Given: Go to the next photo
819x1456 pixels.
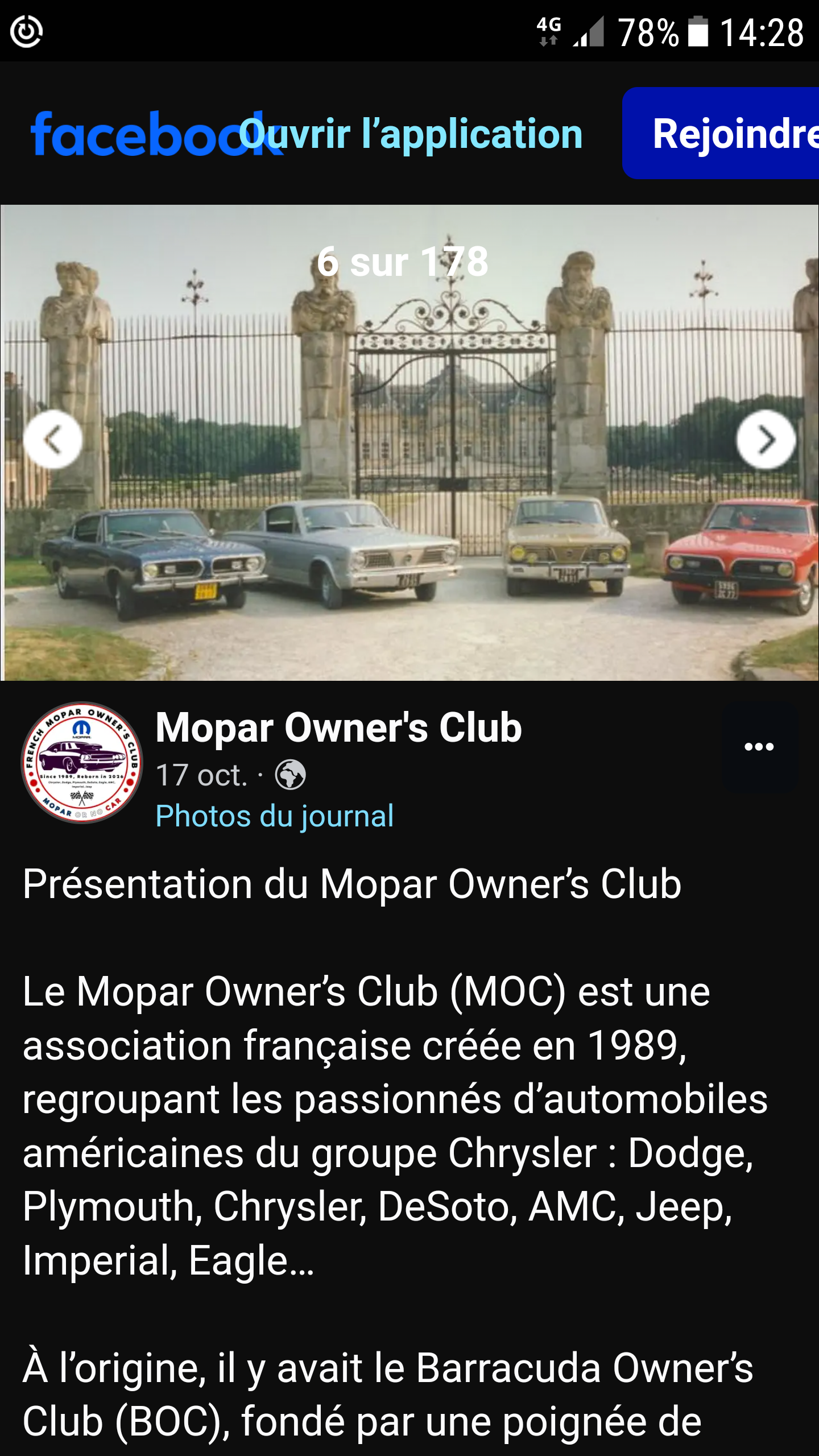Looking at the screenshot, I should click(766, 440).
